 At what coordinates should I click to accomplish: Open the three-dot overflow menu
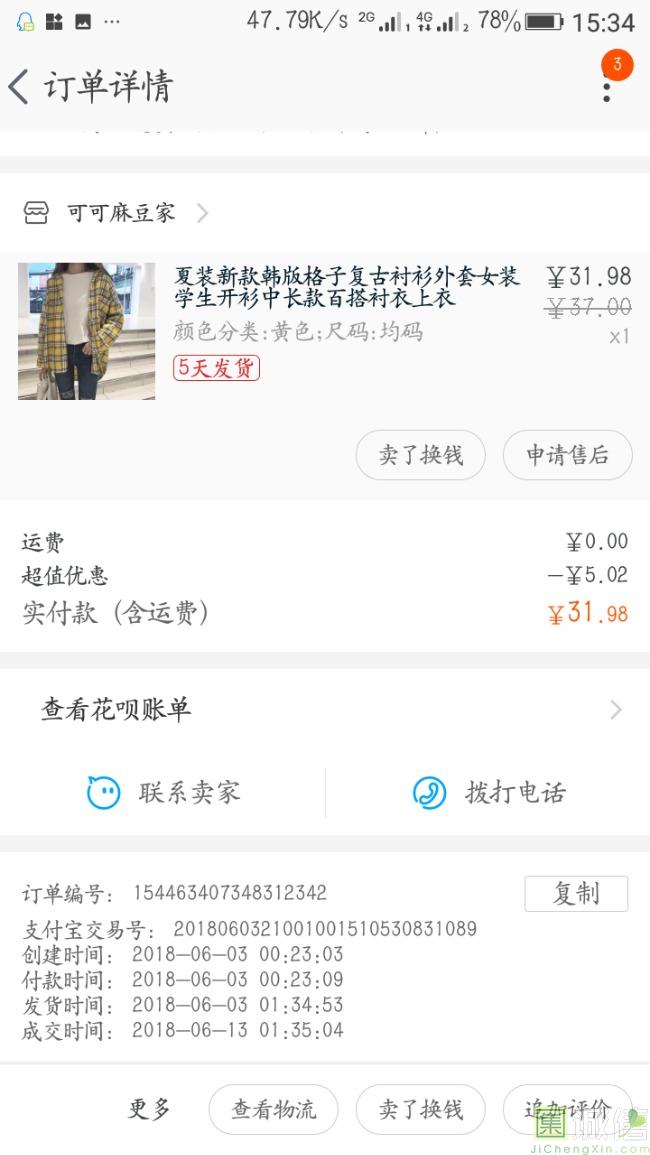606,88
